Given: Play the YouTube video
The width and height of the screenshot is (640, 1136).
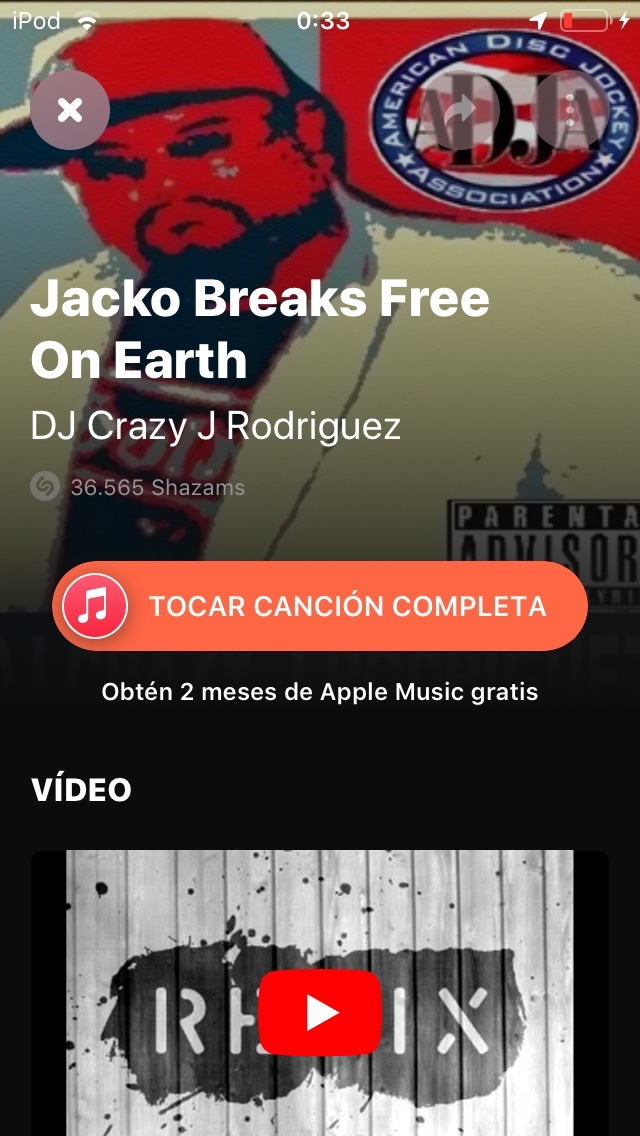Looking at the screenshot, I should pyautogui.click(x=320, y=1013).
